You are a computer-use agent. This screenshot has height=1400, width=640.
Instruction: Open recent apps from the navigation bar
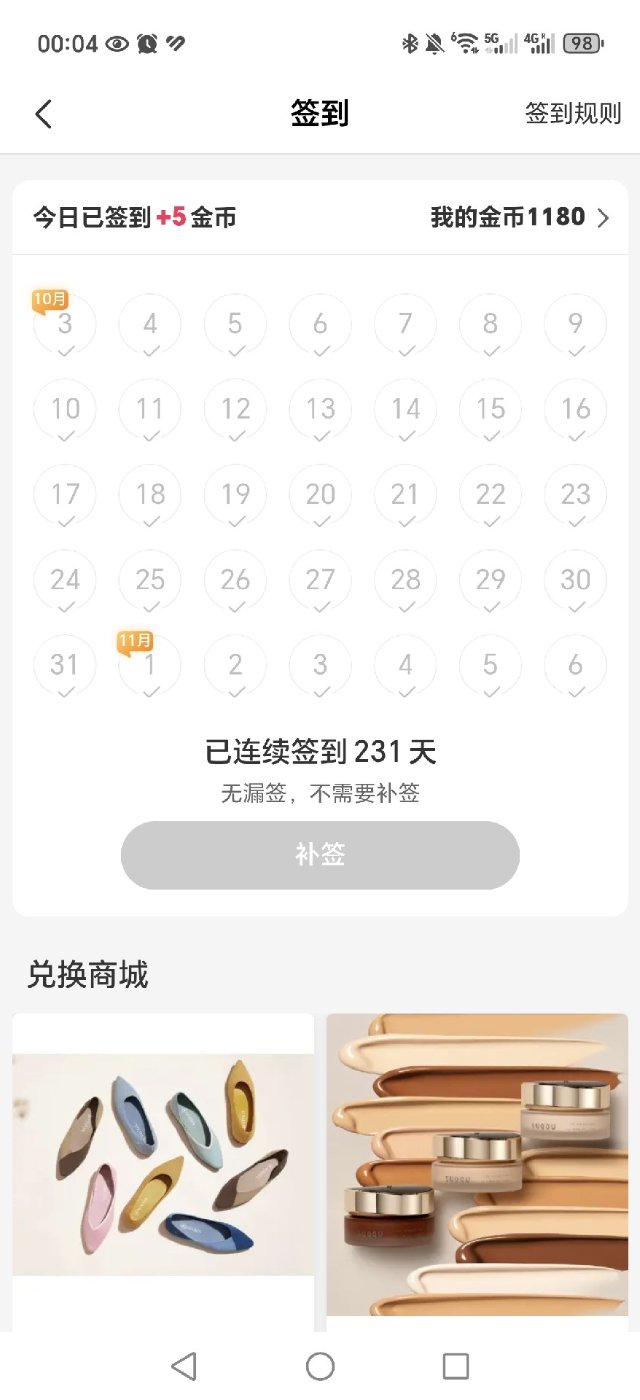point(455,1366)
